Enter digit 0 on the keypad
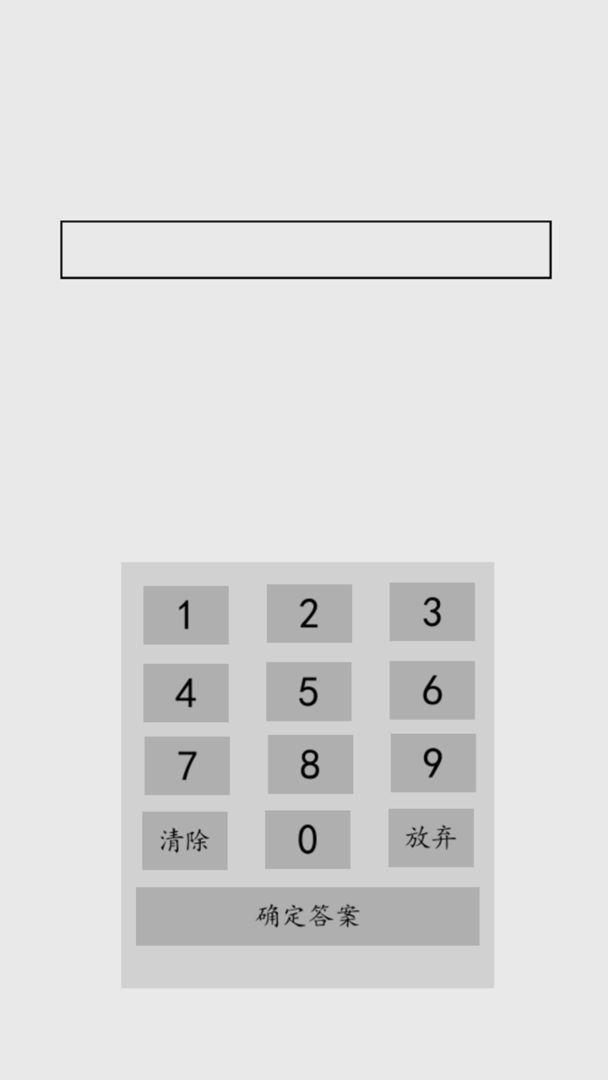 coord(308,840)
